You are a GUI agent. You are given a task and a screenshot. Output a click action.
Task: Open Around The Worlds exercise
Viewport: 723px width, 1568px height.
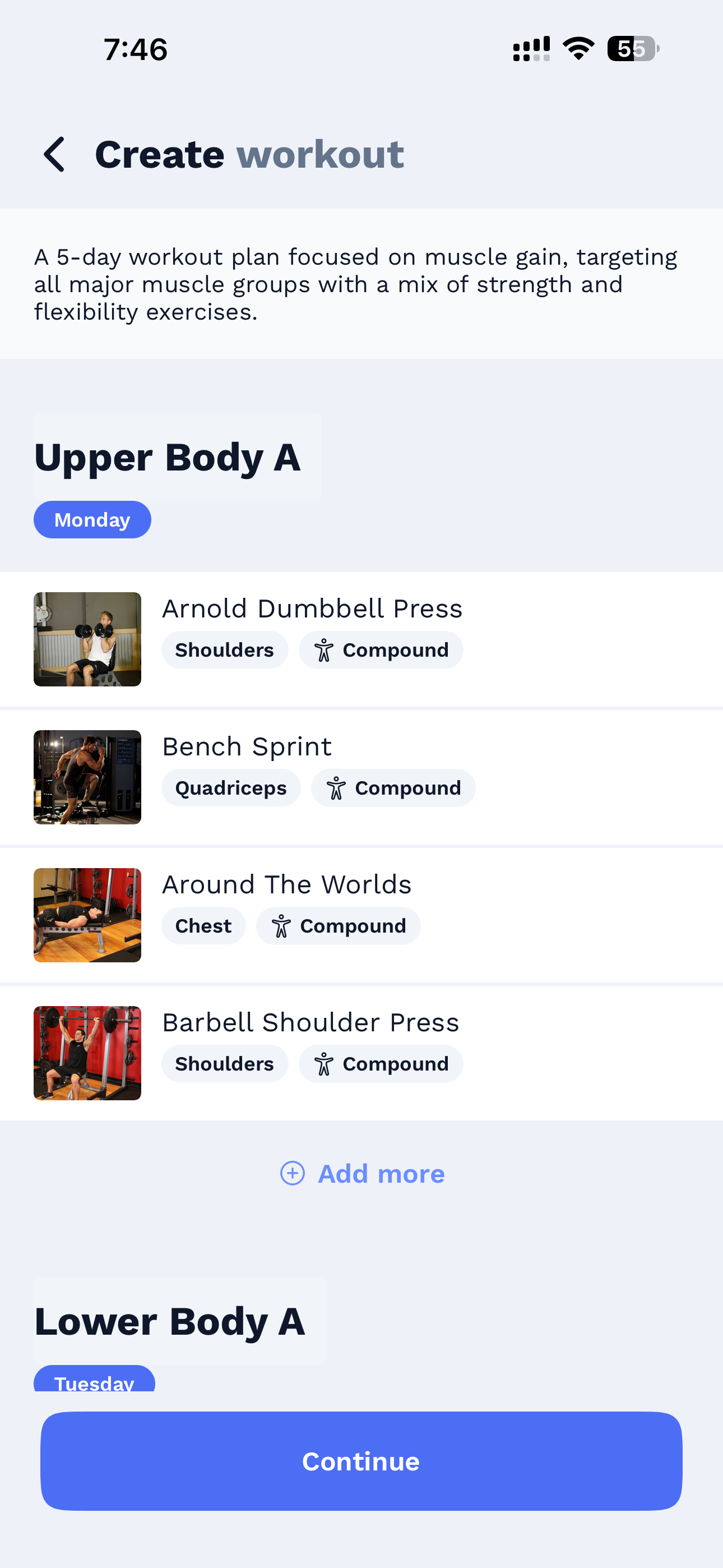286,885
